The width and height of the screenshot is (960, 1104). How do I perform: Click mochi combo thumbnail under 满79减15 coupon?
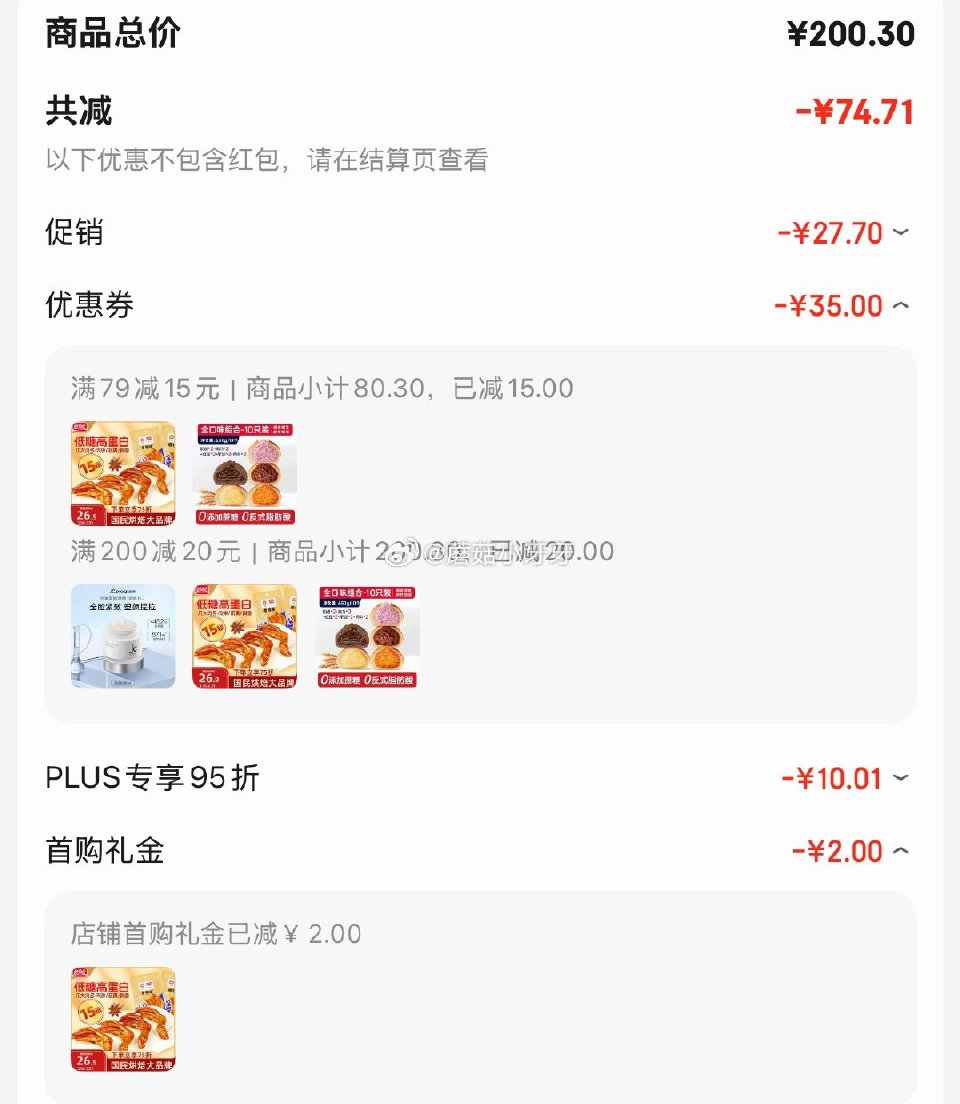point(243,472)
